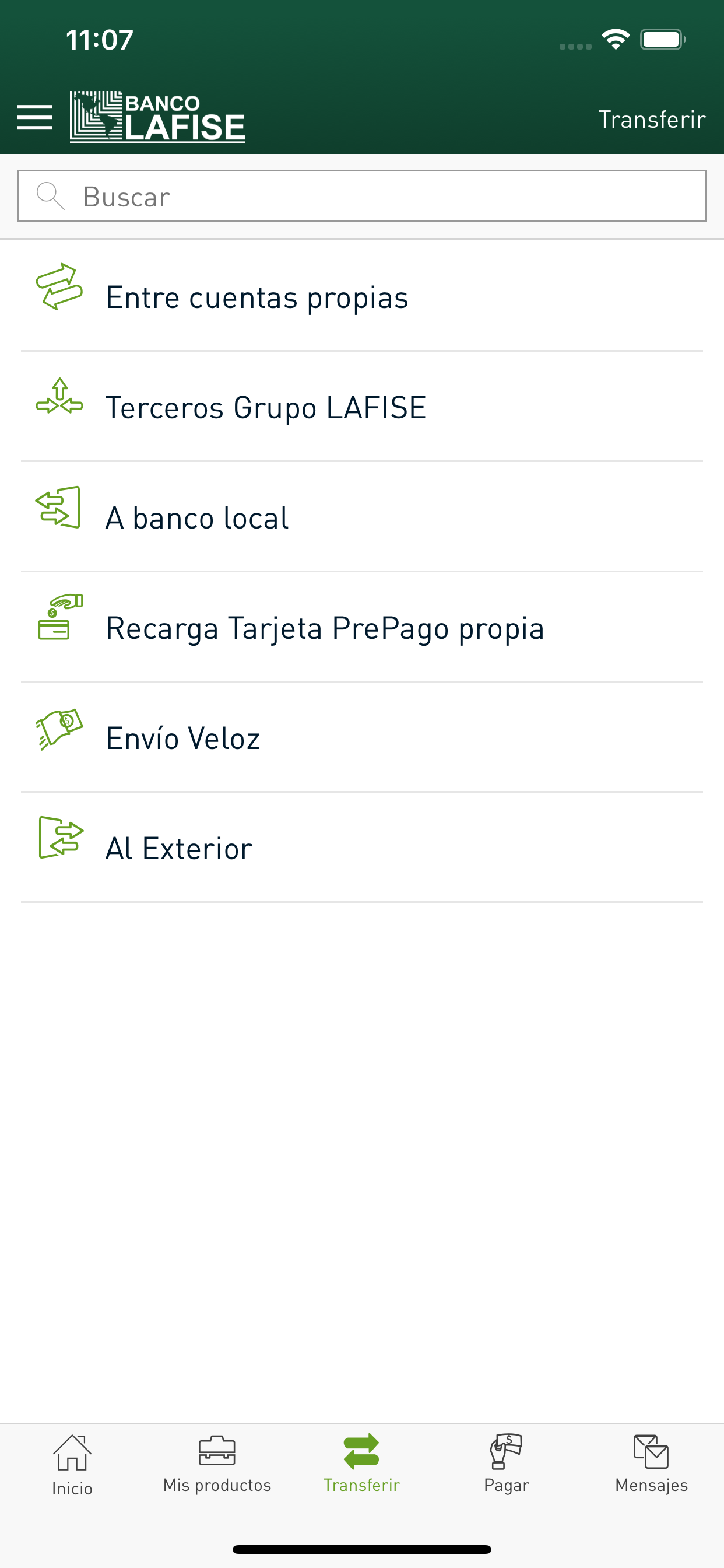This screenshot has width=724, height=1568.
Task: Open the Mensajes tab
Action: (x=652, y=1465)
